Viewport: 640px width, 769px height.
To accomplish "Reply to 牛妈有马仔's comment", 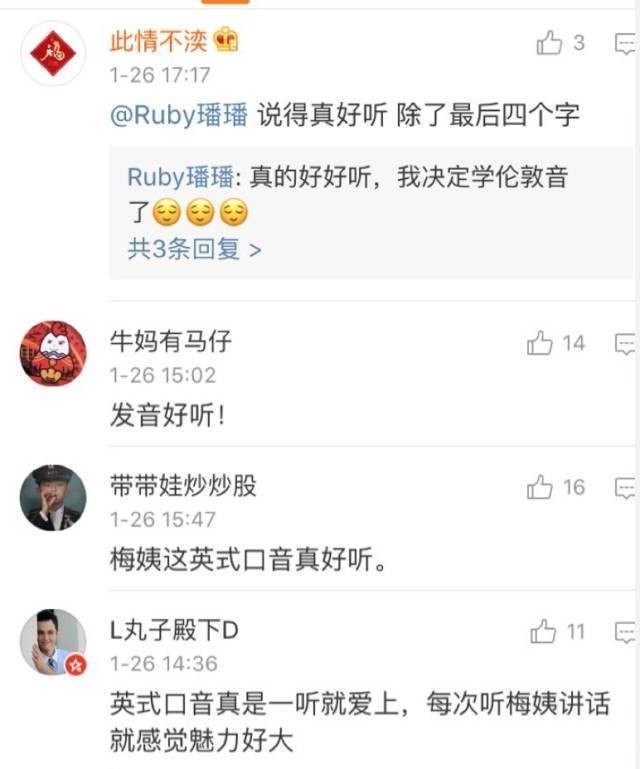I will tap(627, 343).
